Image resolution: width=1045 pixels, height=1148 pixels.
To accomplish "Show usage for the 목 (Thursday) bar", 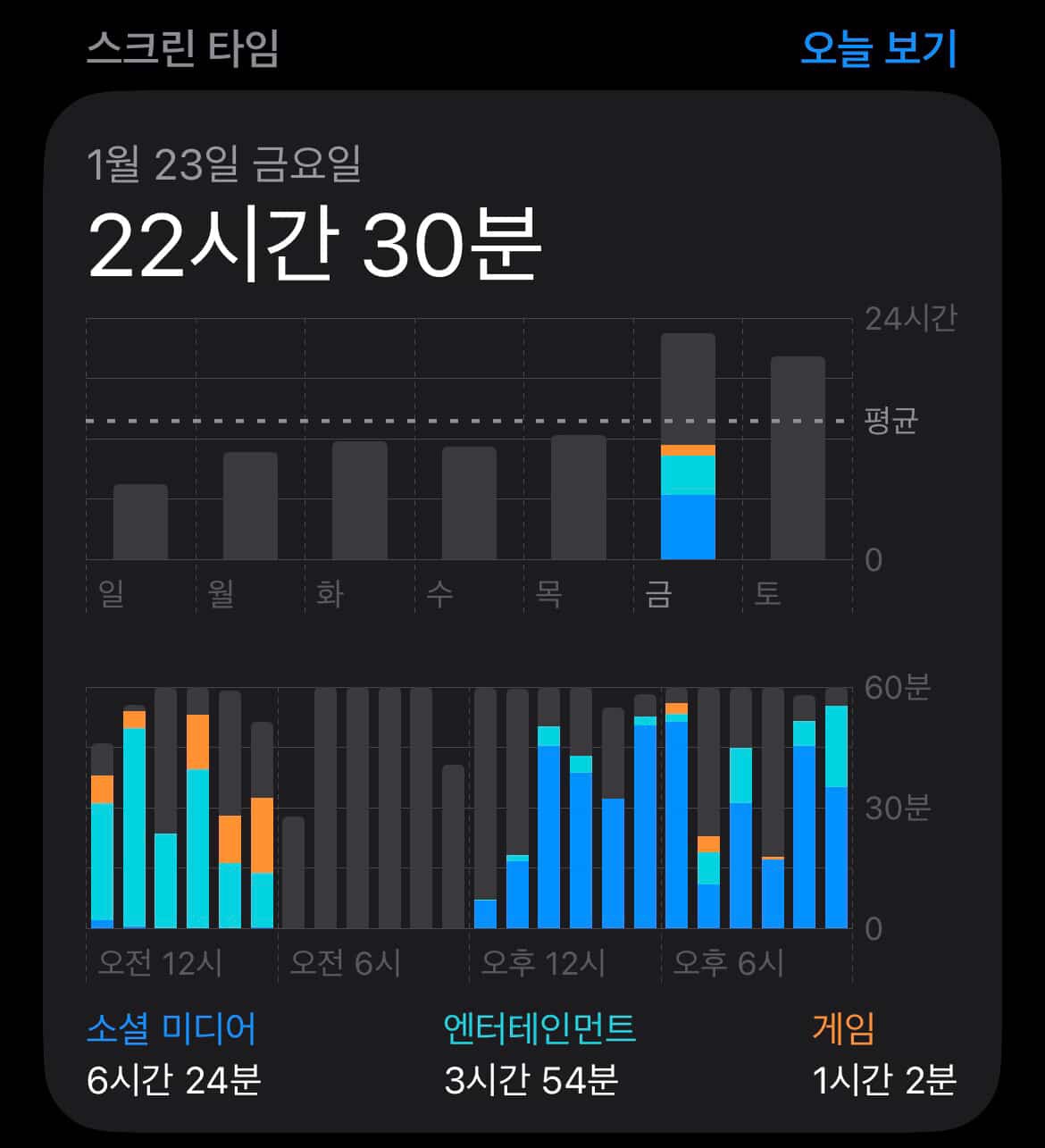I will (x=579, y=498).
